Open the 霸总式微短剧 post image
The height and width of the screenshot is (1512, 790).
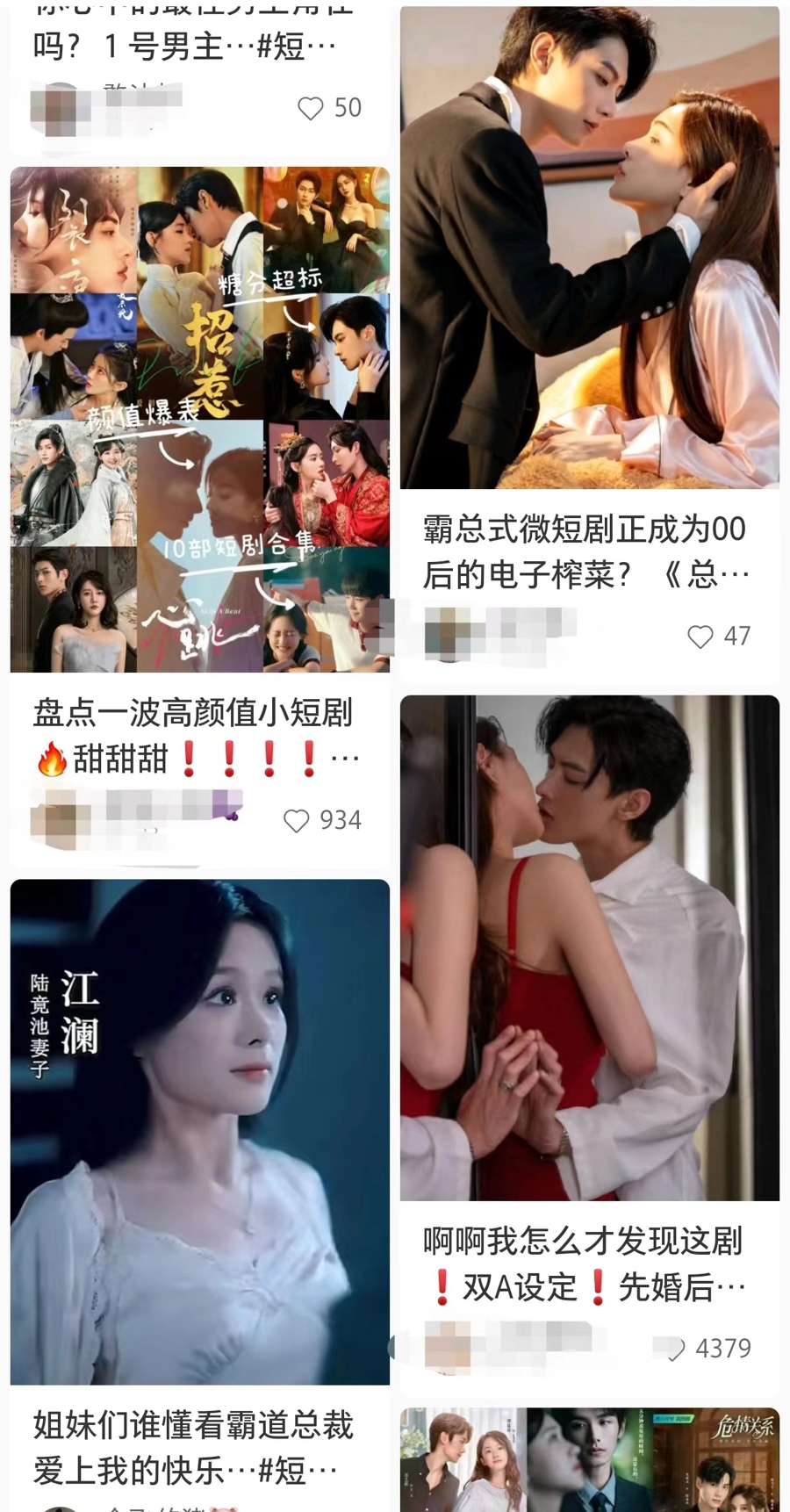(590, 248)
